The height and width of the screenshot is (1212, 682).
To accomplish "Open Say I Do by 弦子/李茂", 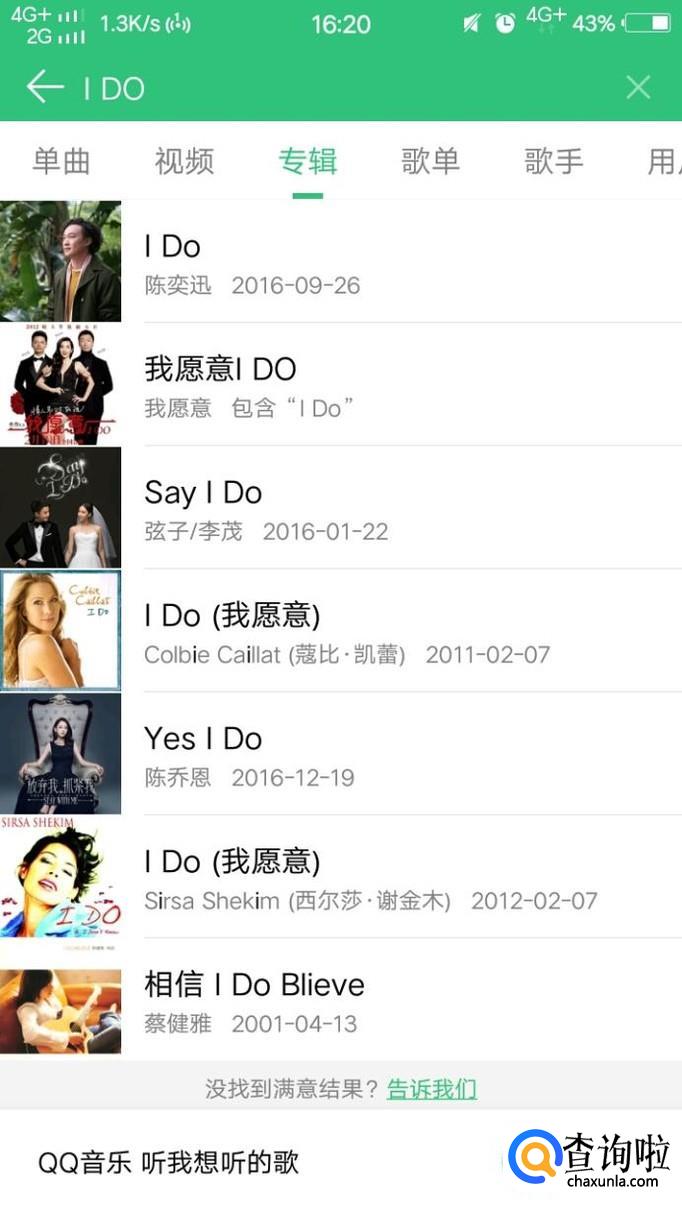I will (x=340, y=508).
